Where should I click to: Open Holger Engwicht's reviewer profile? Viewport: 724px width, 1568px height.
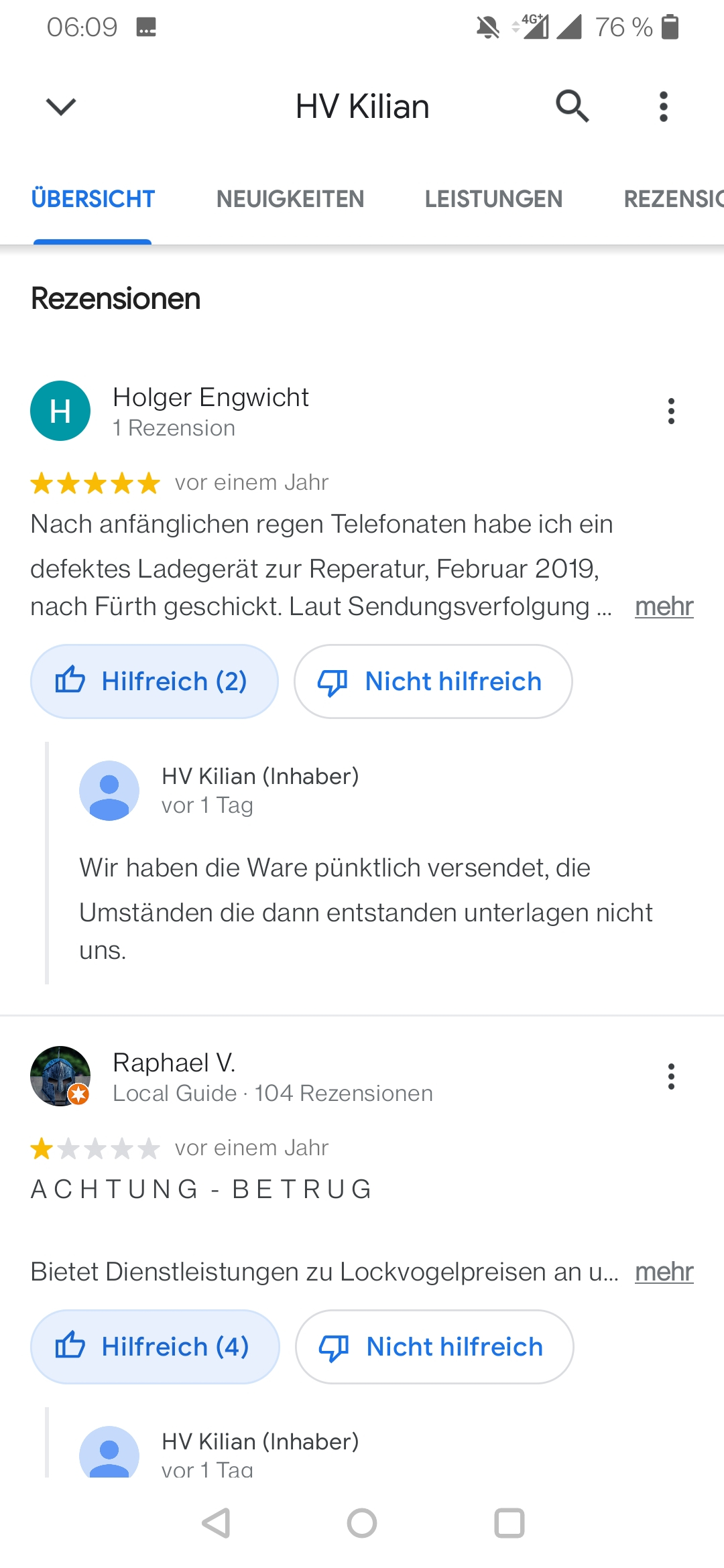tap(210, 398)
